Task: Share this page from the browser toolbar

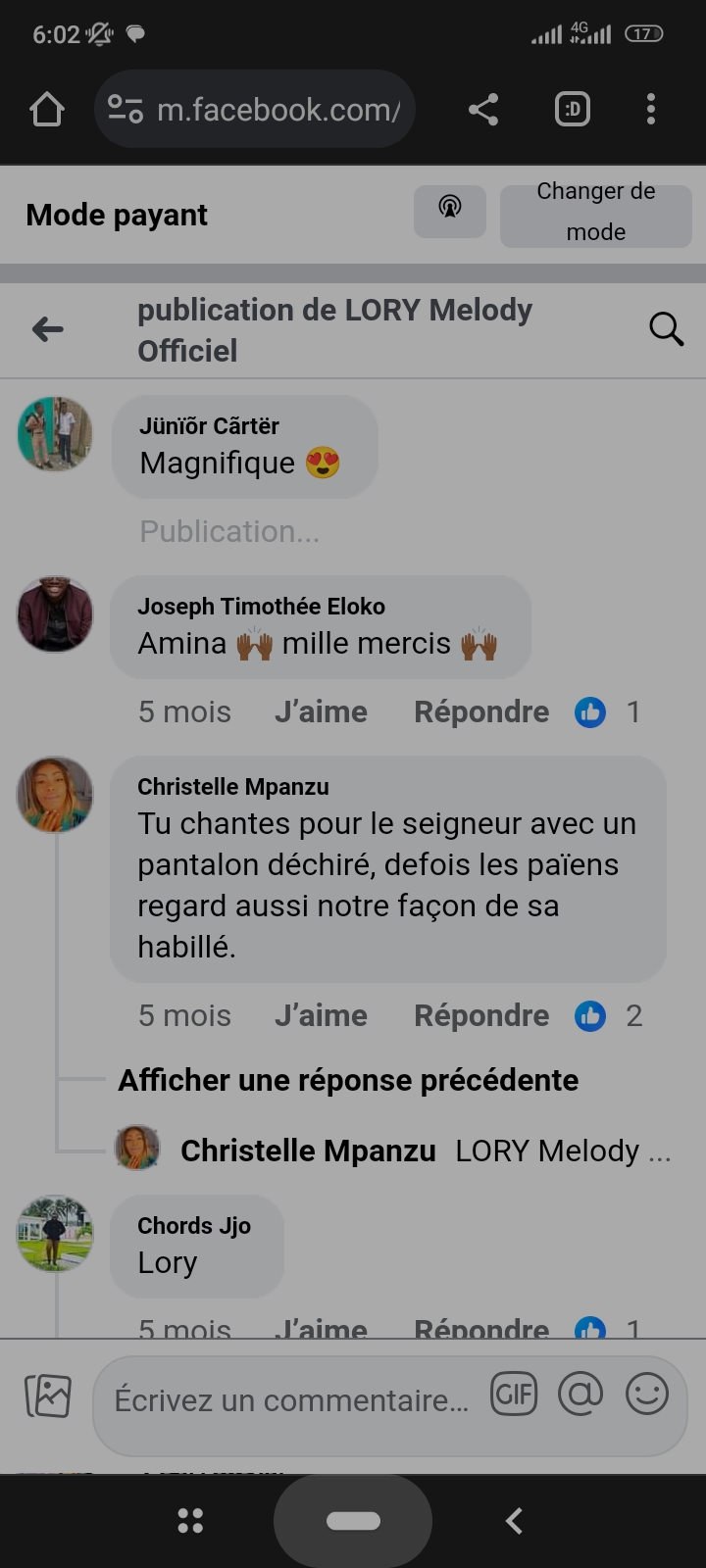Action: [x=483, y=110]
